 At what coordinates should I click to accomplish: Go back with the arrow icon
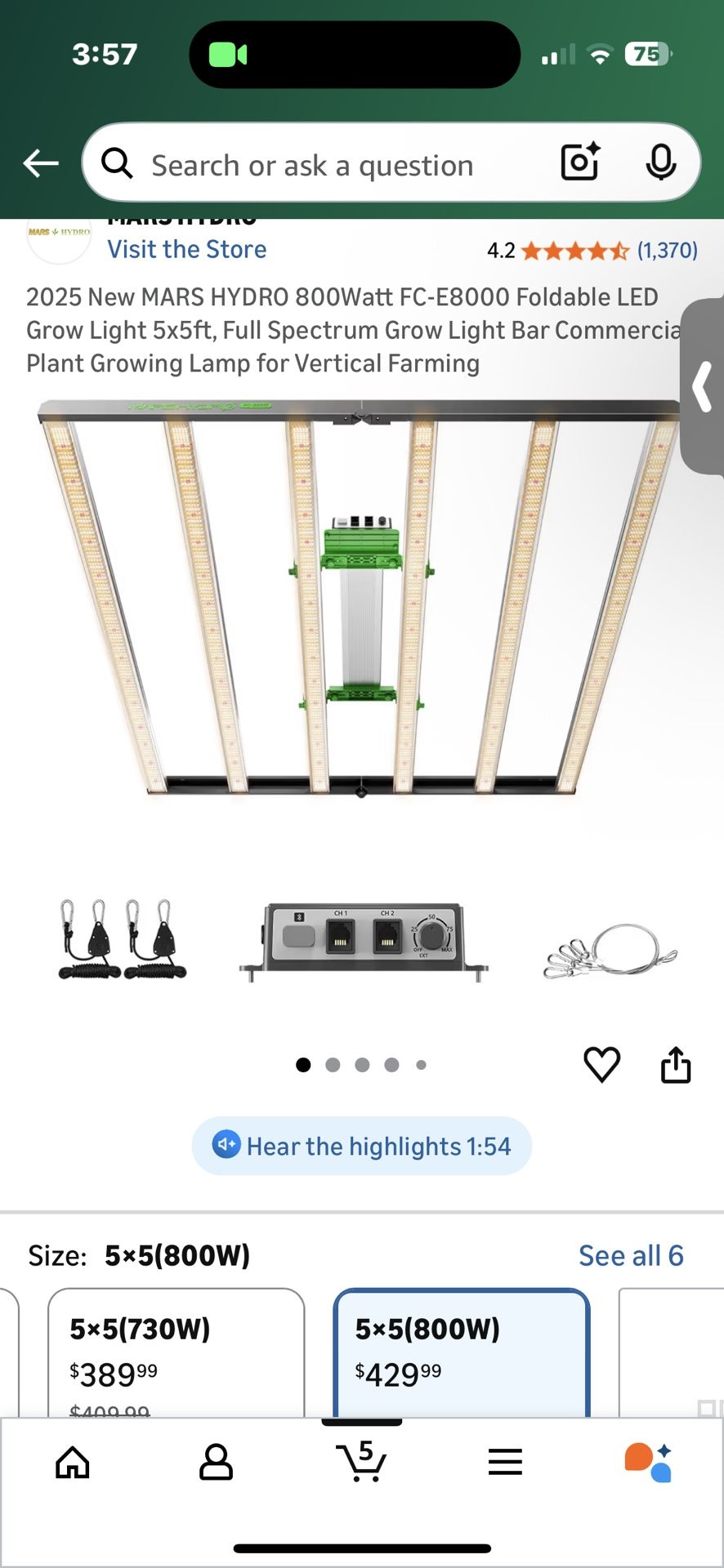(40, 163)
